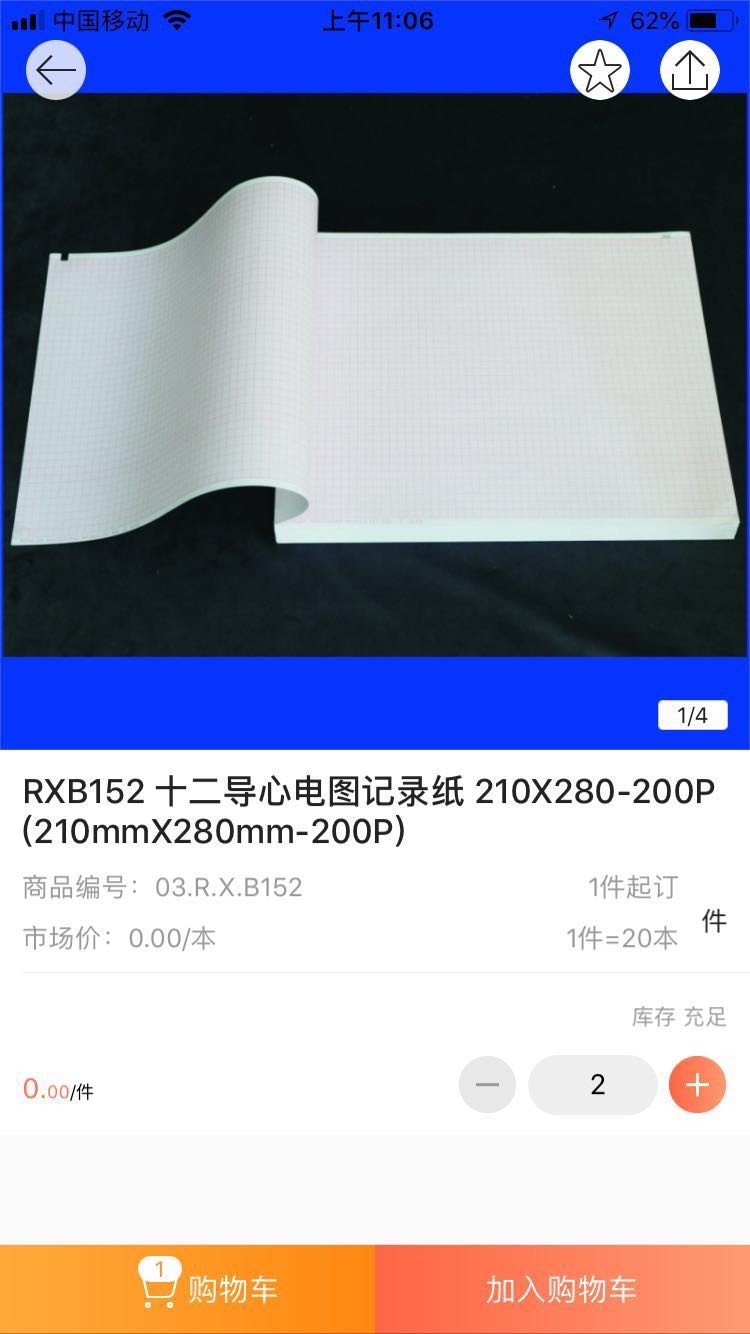This screenshot has height=1334, width=750.
Task: Share this product page
Action: click(x=689, y=71)
